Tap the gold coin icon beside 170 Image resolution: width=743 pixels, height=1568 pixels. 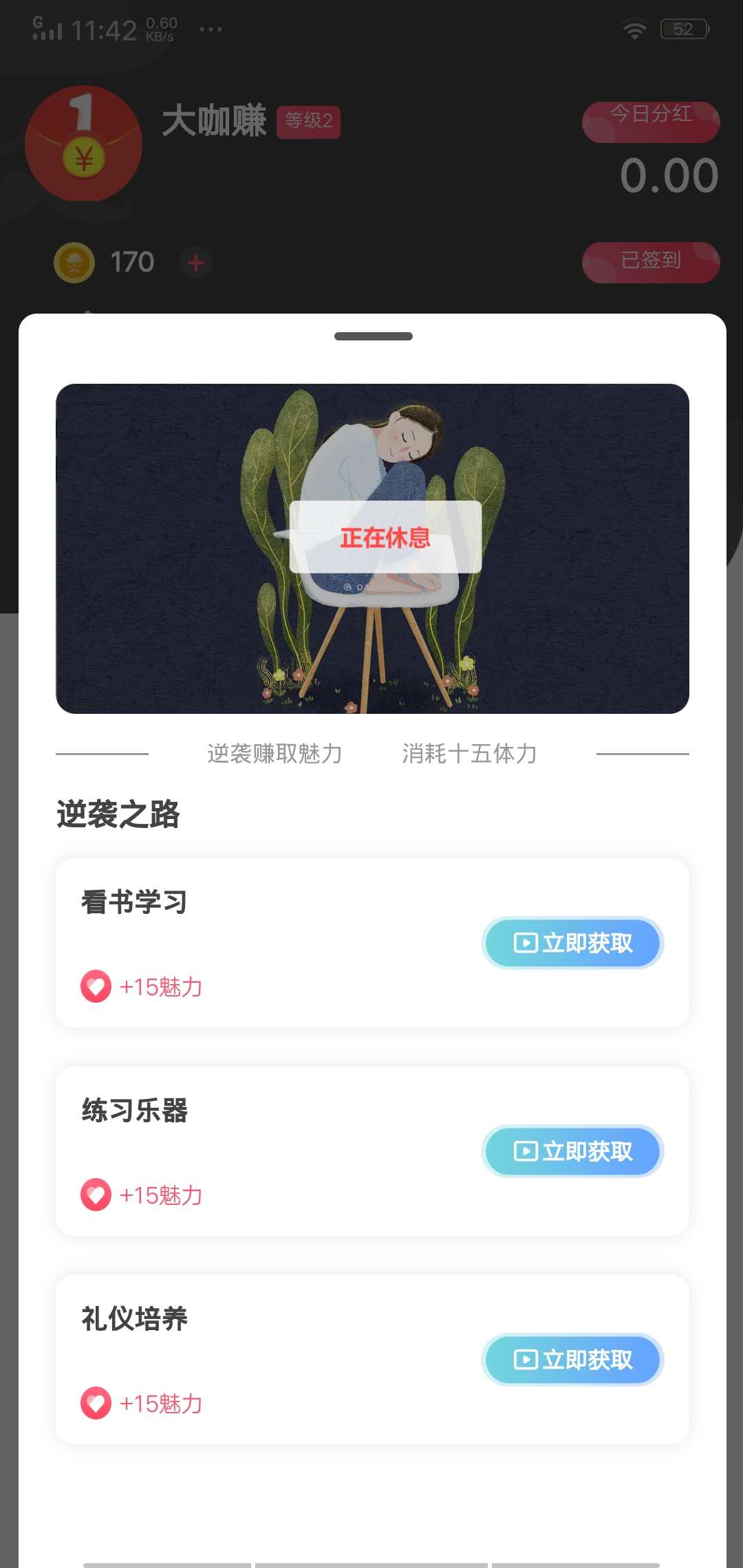(74, 262)
